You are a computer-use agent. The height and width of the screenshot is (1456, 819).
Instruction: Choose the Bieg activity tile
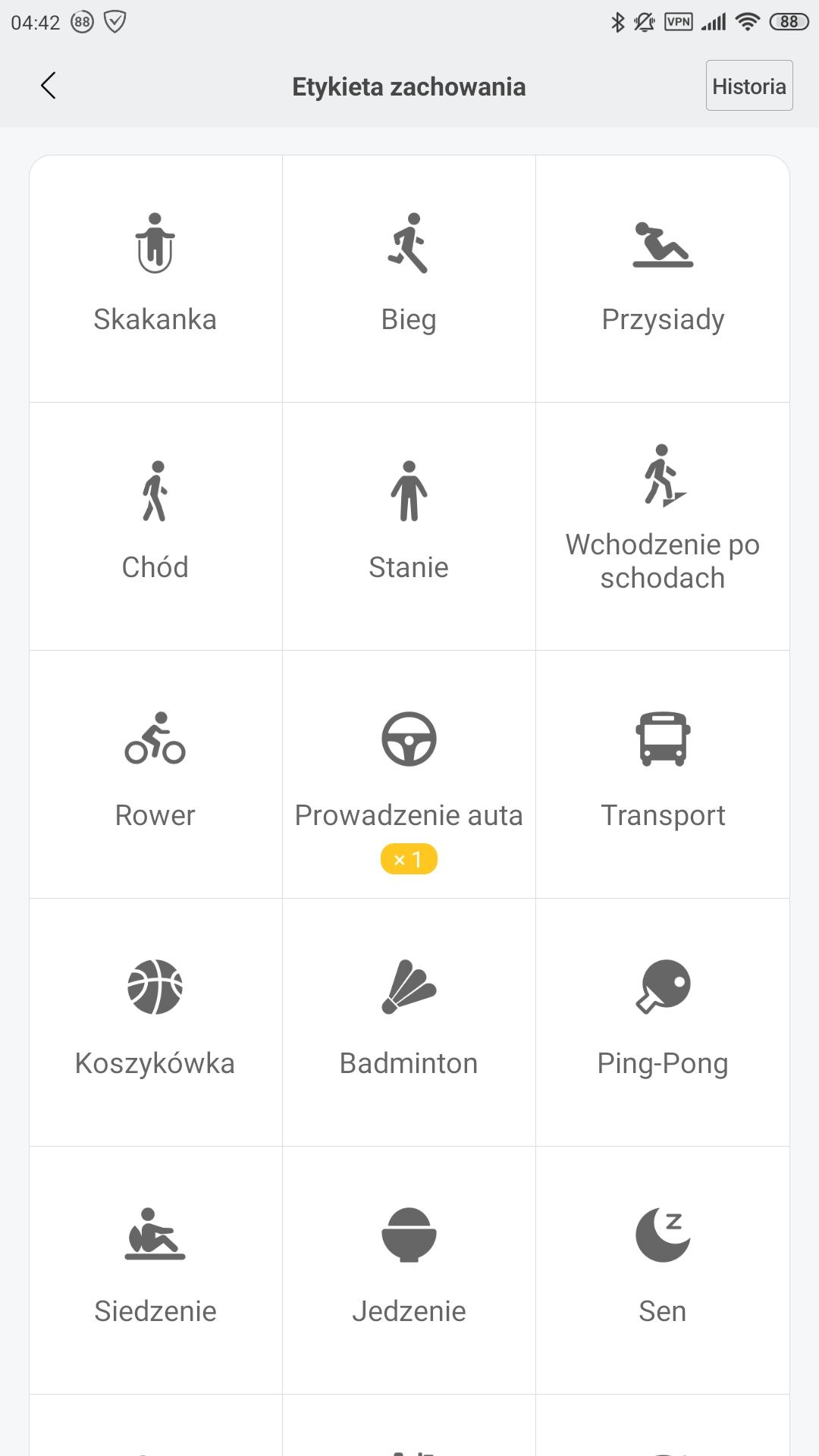(409, 278)
